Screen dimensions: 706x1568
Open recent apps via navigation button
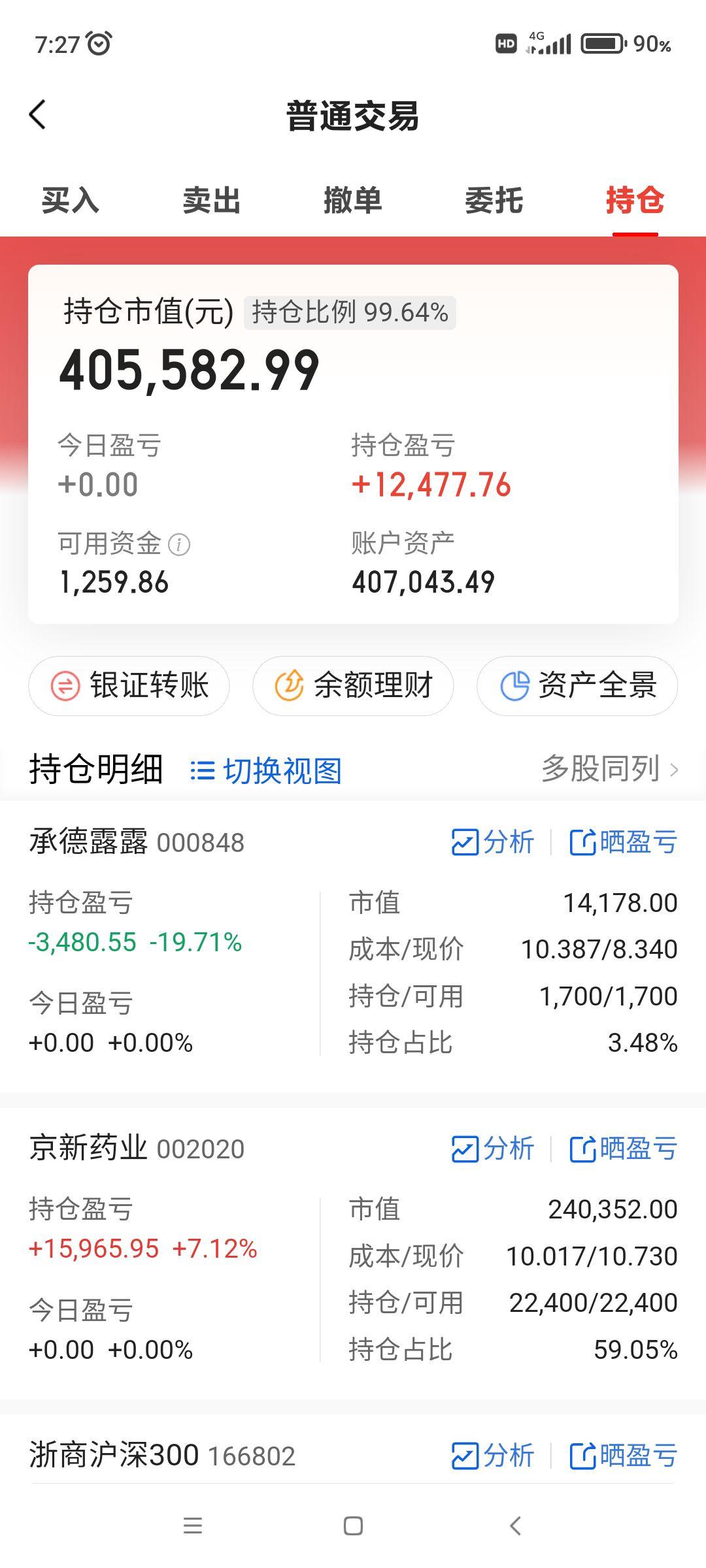tap(193, 1527)
